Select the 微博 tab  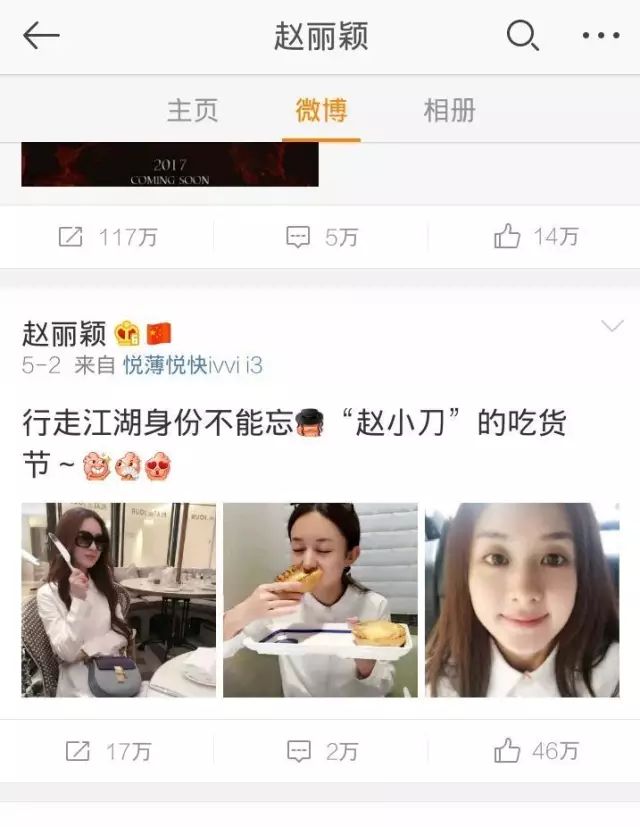pyautogui.click(x=321, y=110)
